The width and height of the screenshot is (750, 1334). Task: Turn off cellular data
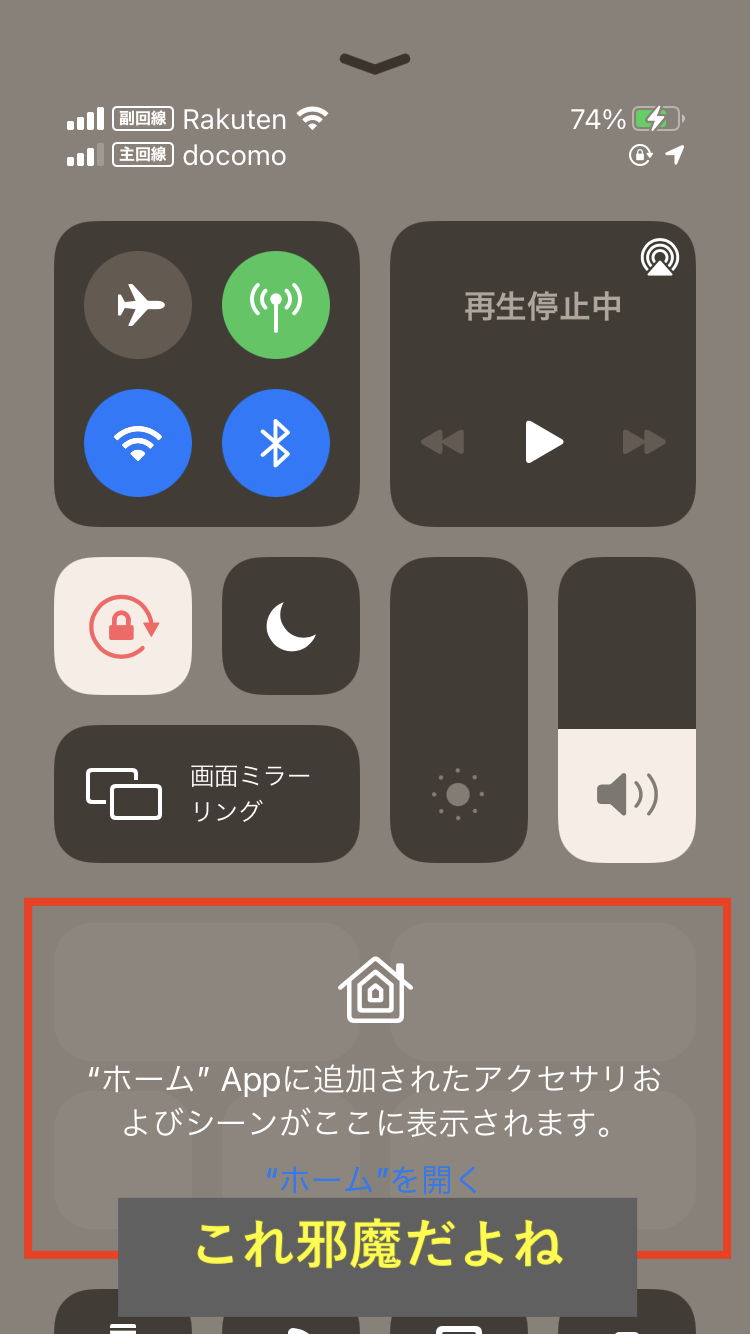(275, 305)
